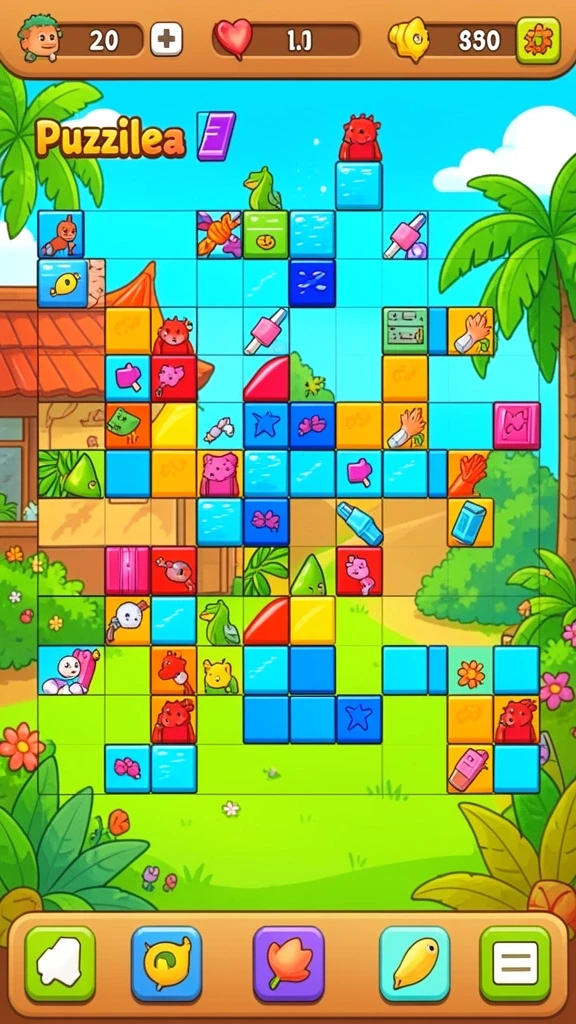Open the green menu button with two lines
The height and width of the screenshot is (1024, 576).
[515, 963]
